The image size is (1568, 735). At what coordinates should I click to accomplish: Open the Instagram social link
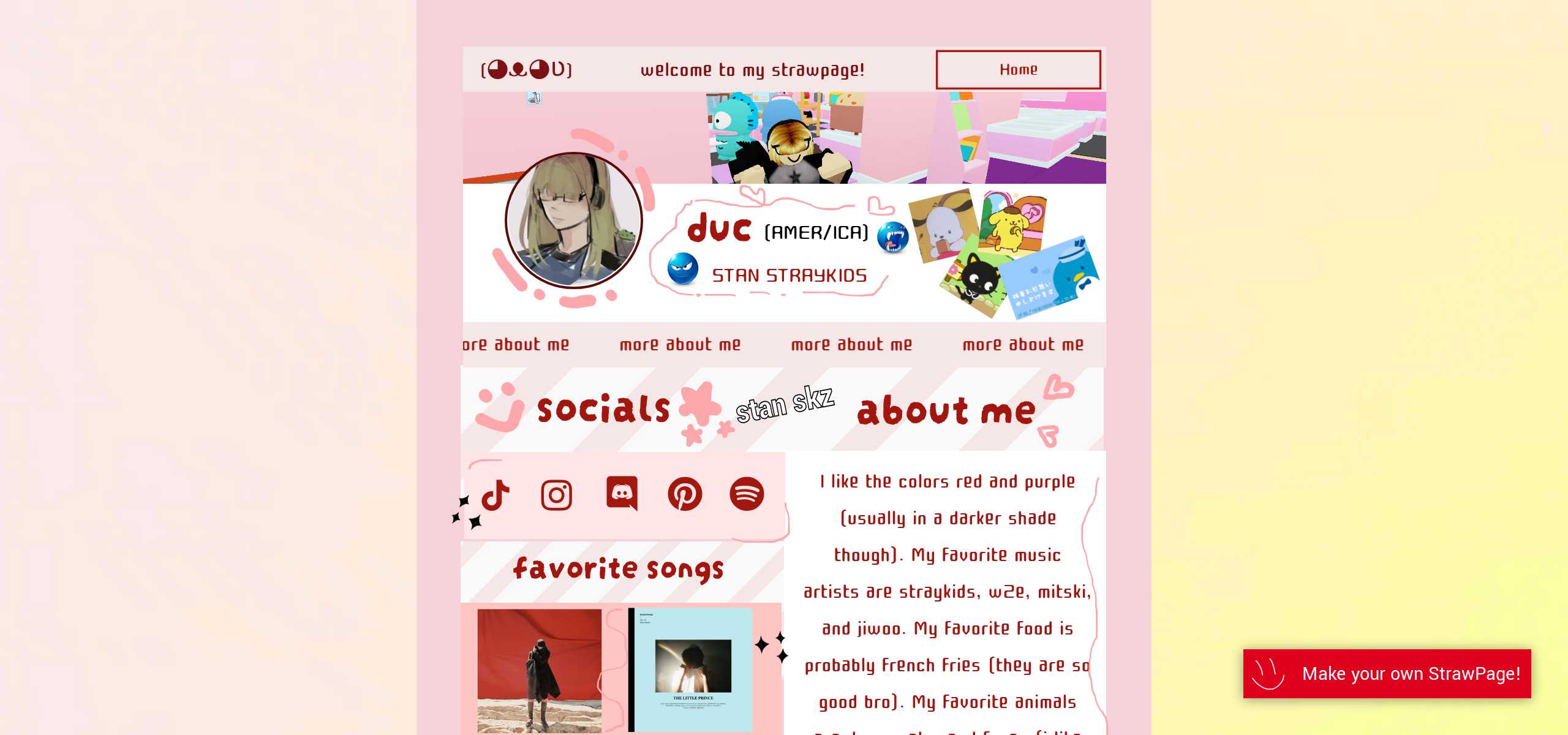click(x=556, y=495)
